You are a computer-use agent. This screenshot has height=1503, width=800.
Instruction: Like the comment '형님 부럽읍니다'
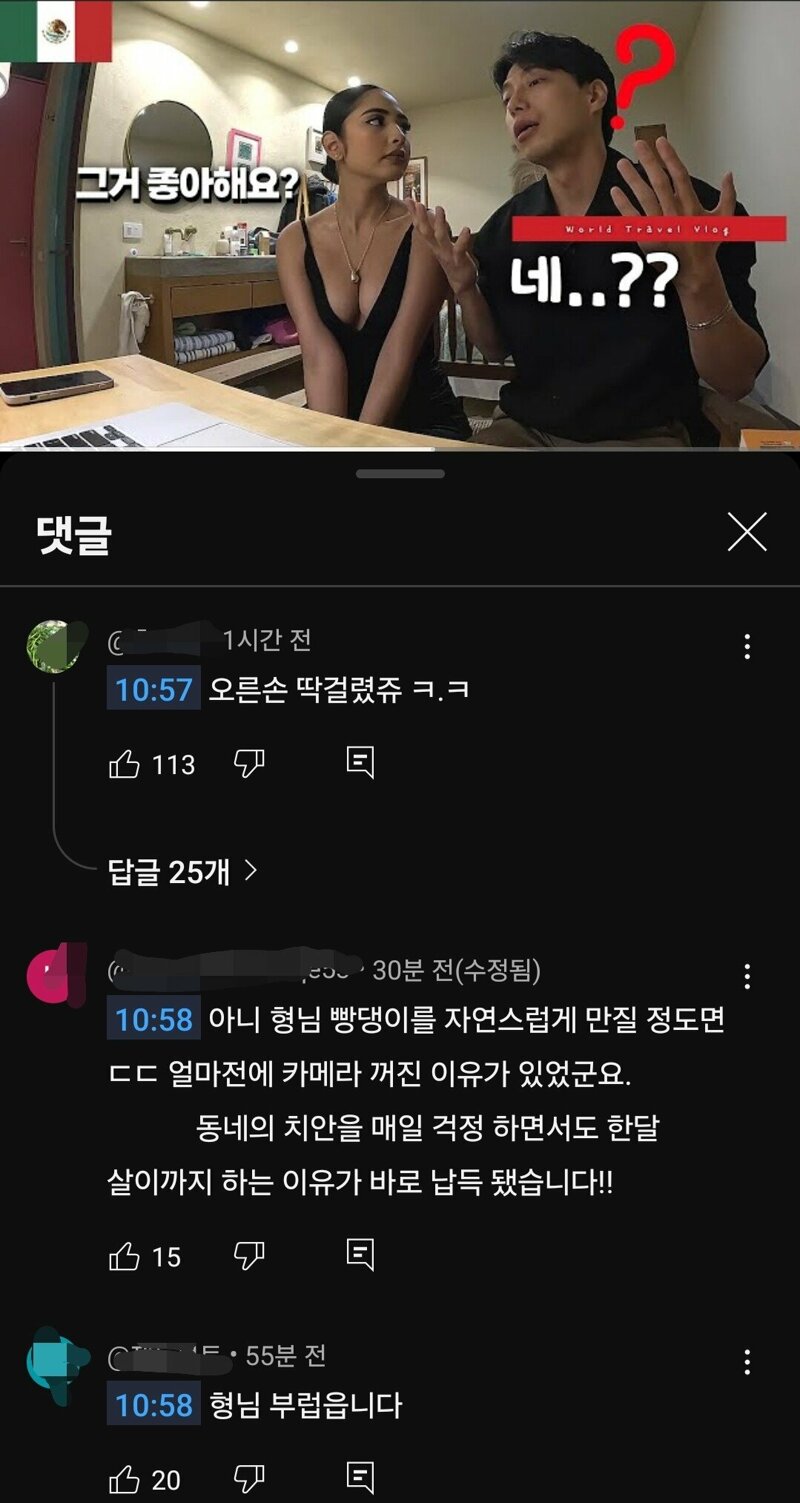(124, 1479)
